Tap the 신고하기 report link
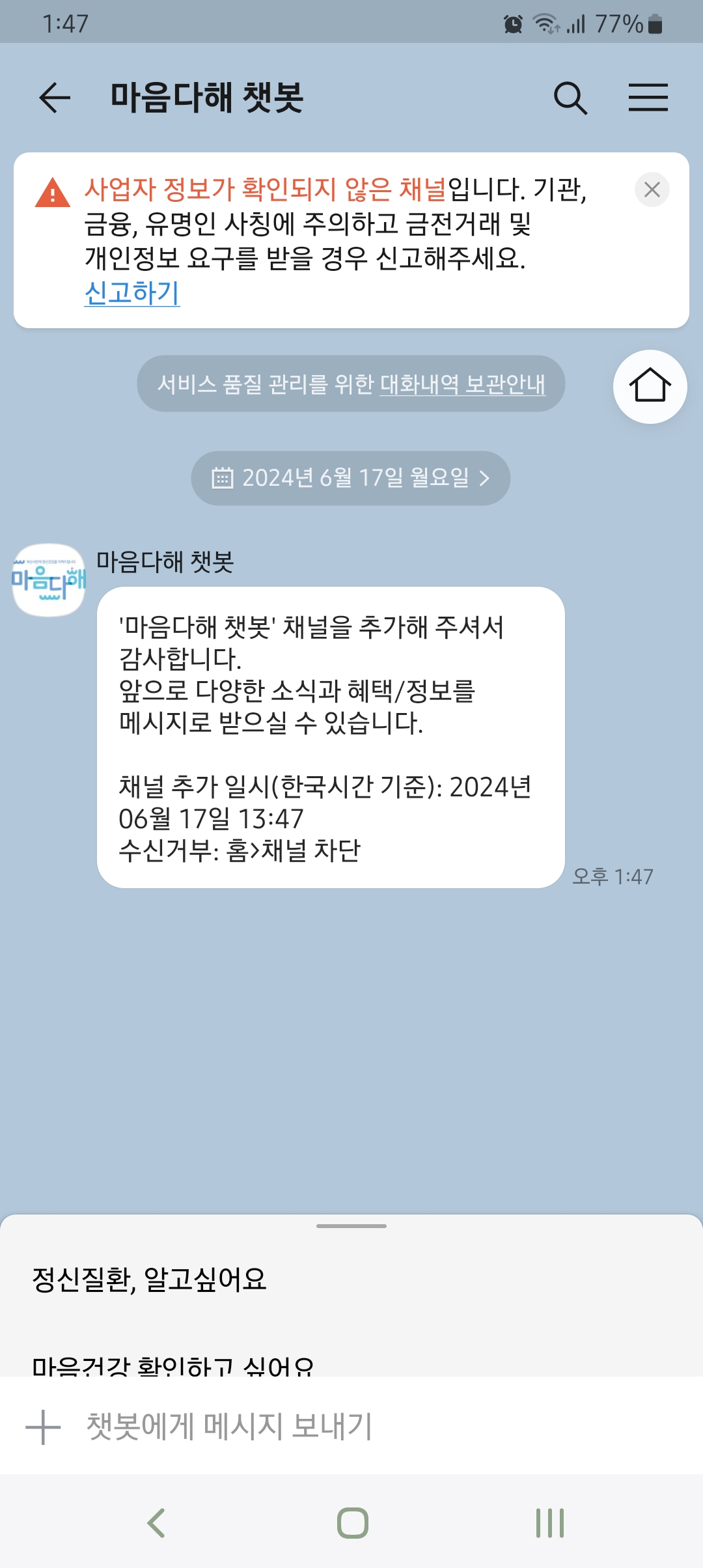Screen dimensions: 703x1568 coord(132,293)
